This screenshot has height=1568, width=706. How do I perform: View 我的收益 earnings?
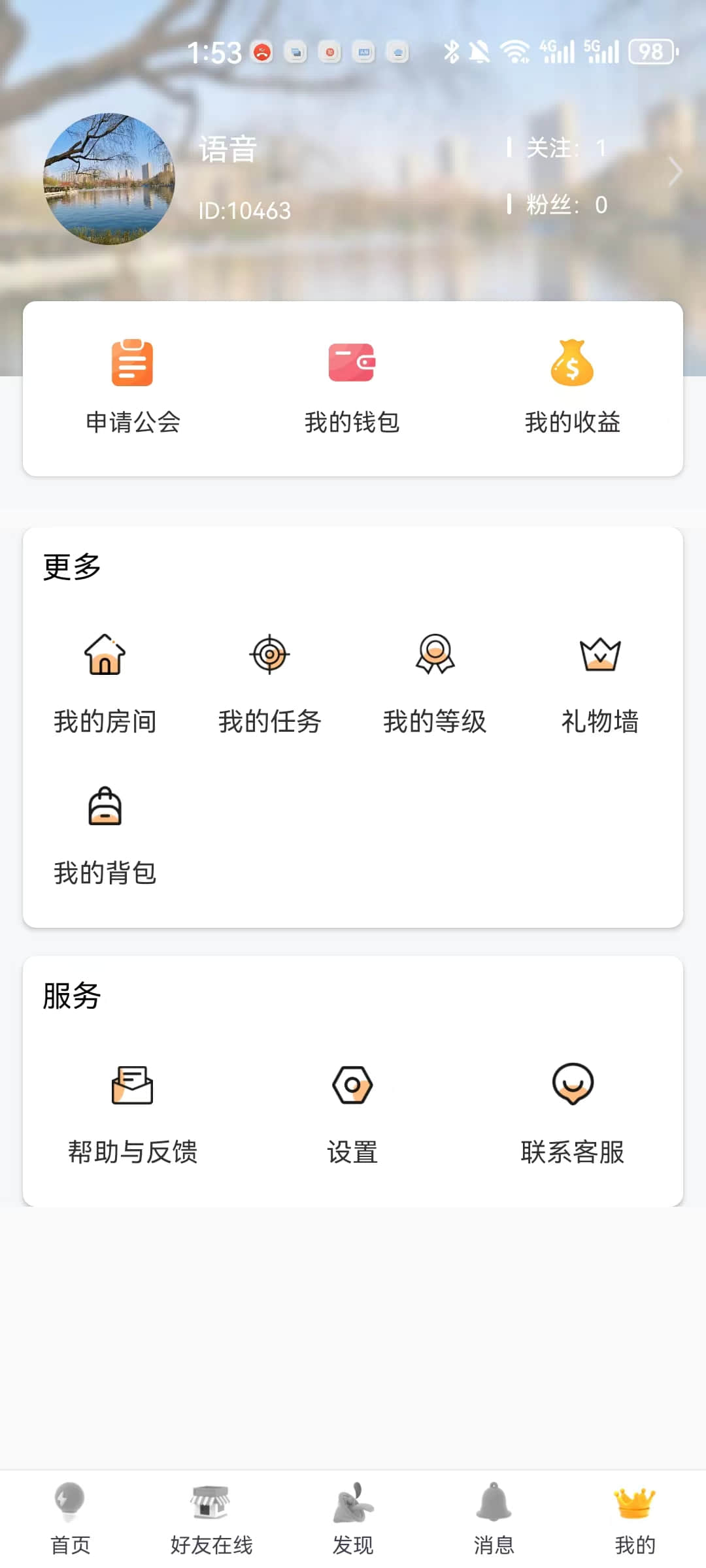point(572,387)
